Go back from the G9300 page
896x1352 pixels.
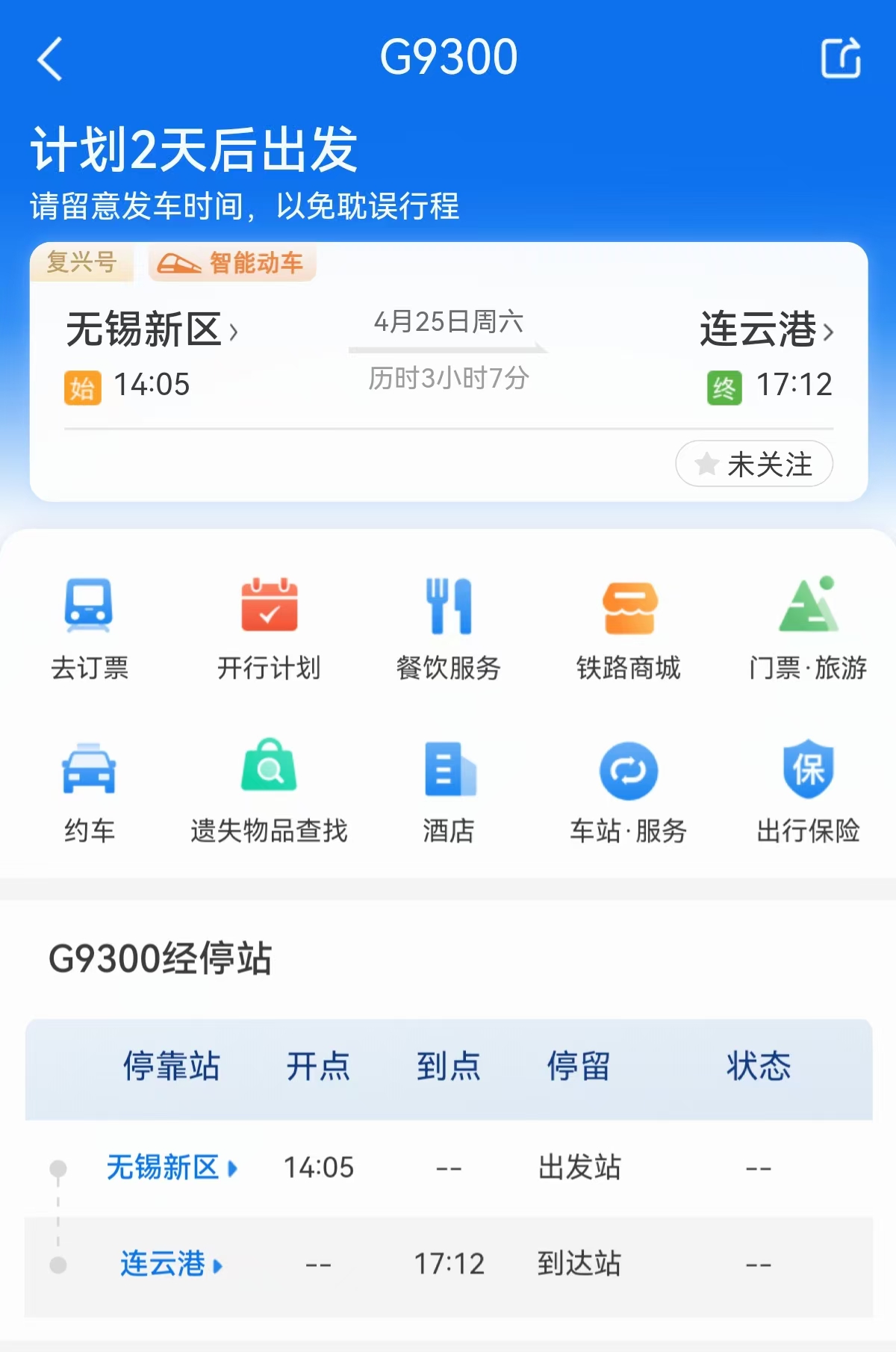click(50, 58)
